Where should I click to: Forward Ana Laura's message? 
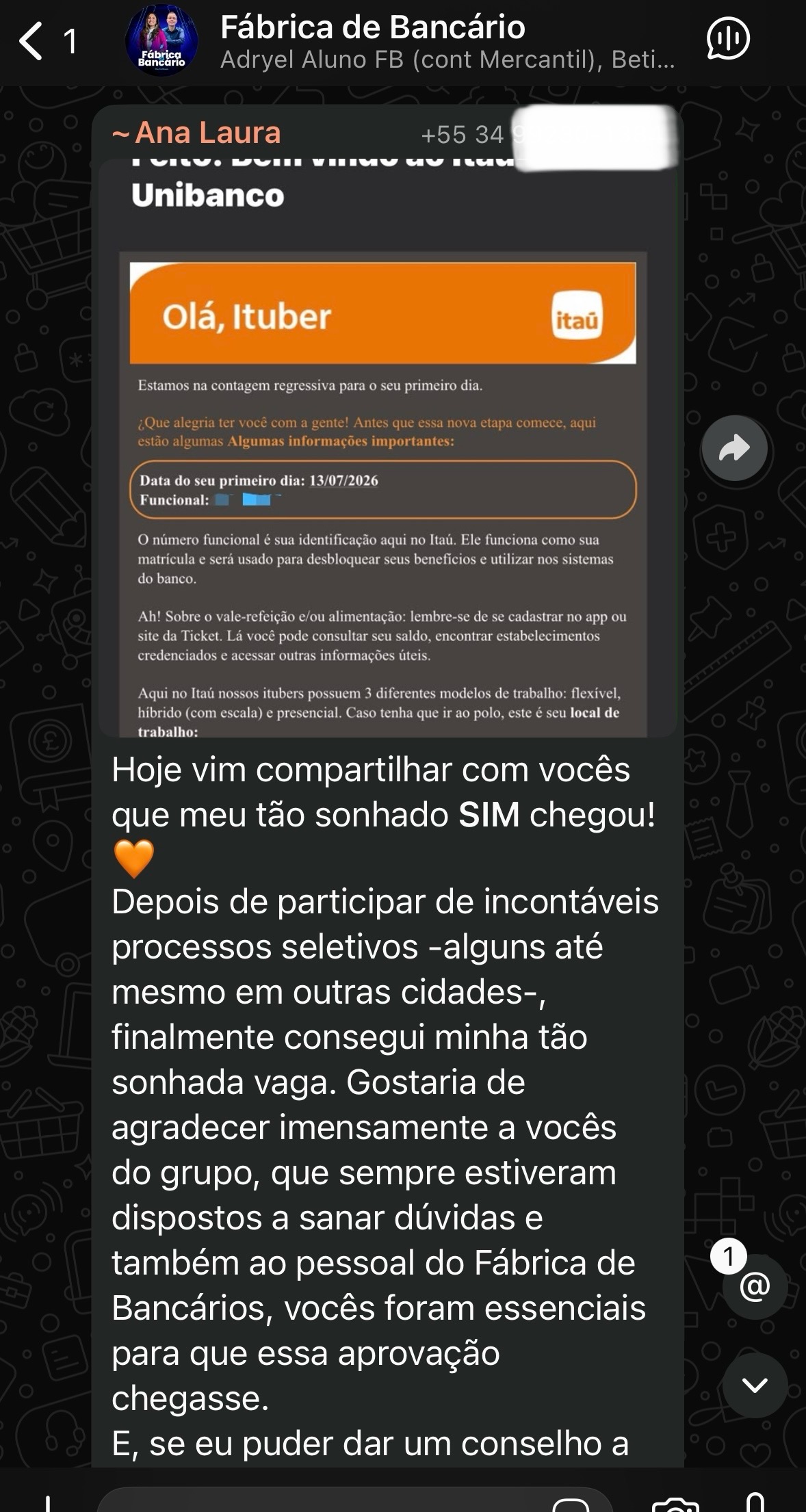click(x=735, y=449)
